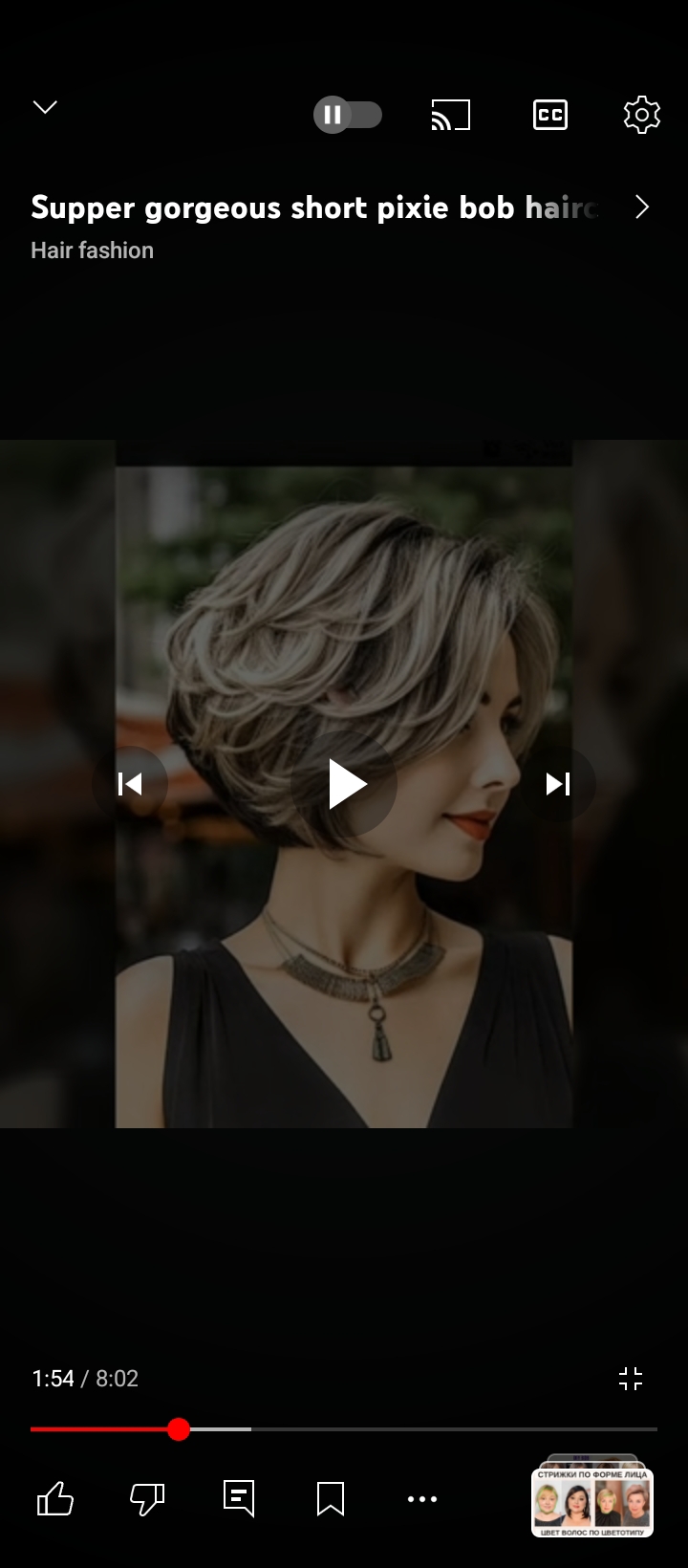688x1568 pixels.
Task: Dislike this video
Action: 147,1498
